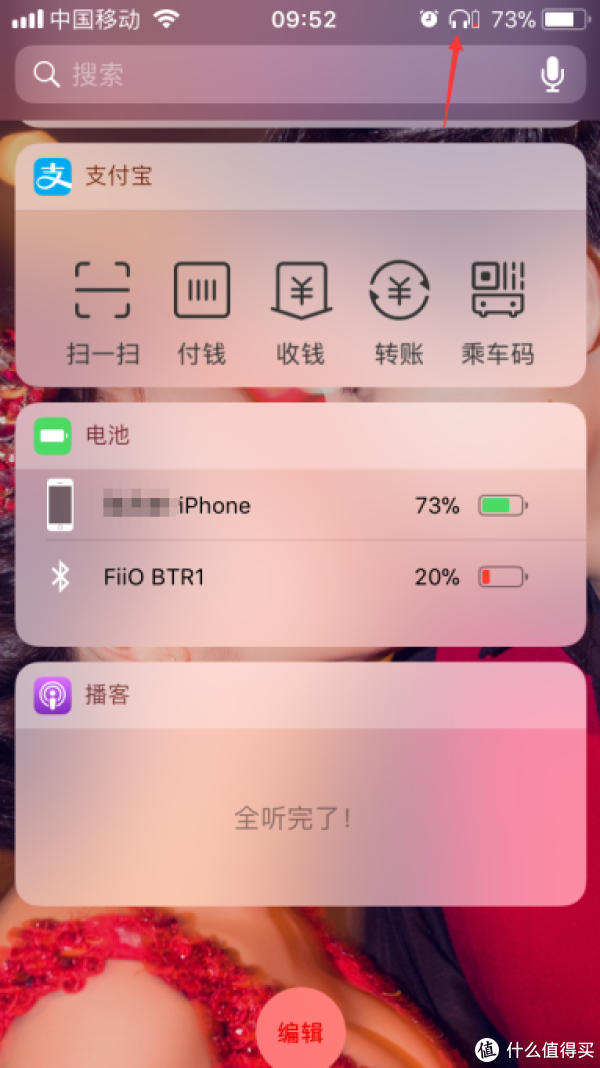Open Alipay 付钱 payment code
600x1068 pixels.
(x=202, y=312)
